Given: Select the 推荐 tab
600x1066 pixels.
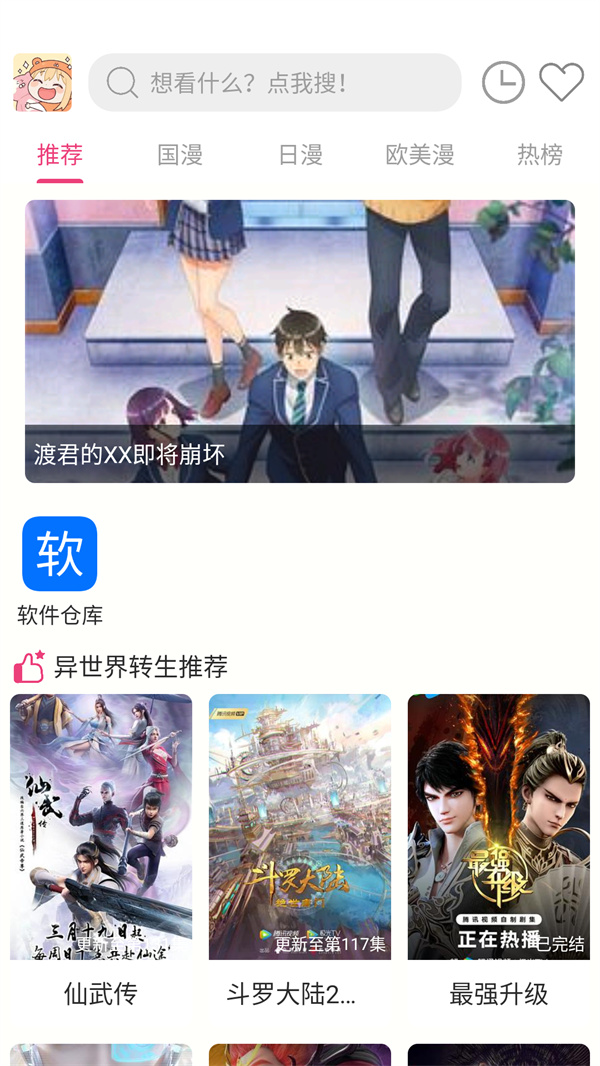Looking at the screenshot, I should (60, 155).
